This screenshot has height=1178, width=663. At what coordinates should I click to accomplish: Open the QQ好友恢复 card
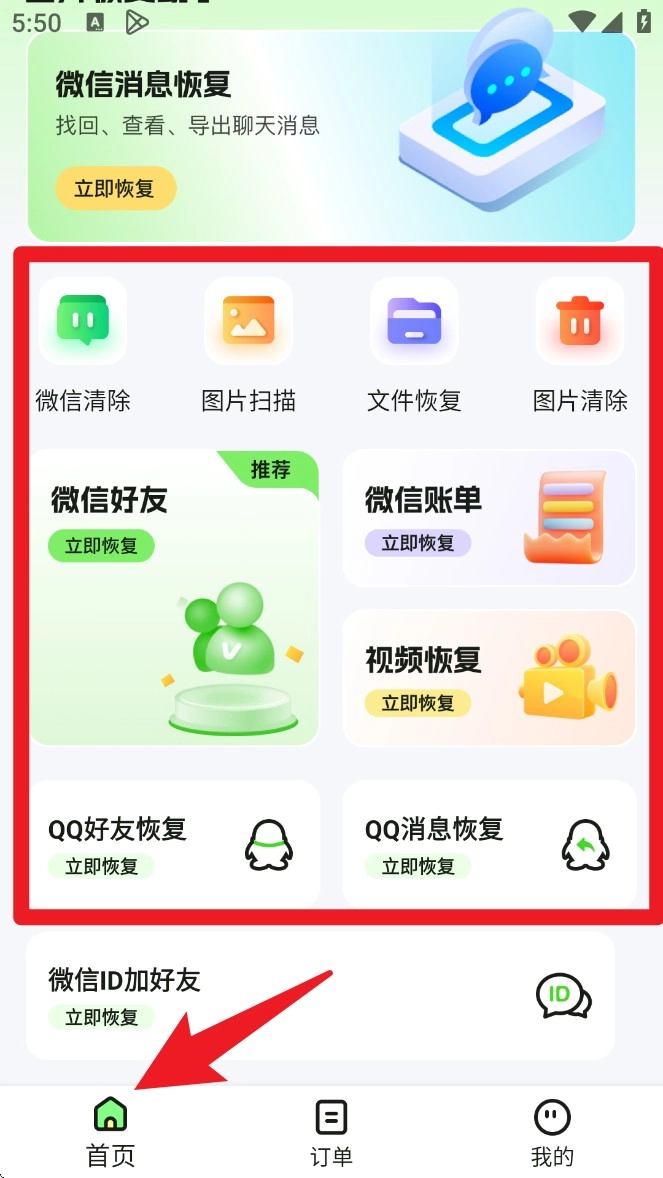(x=174, y=843)
